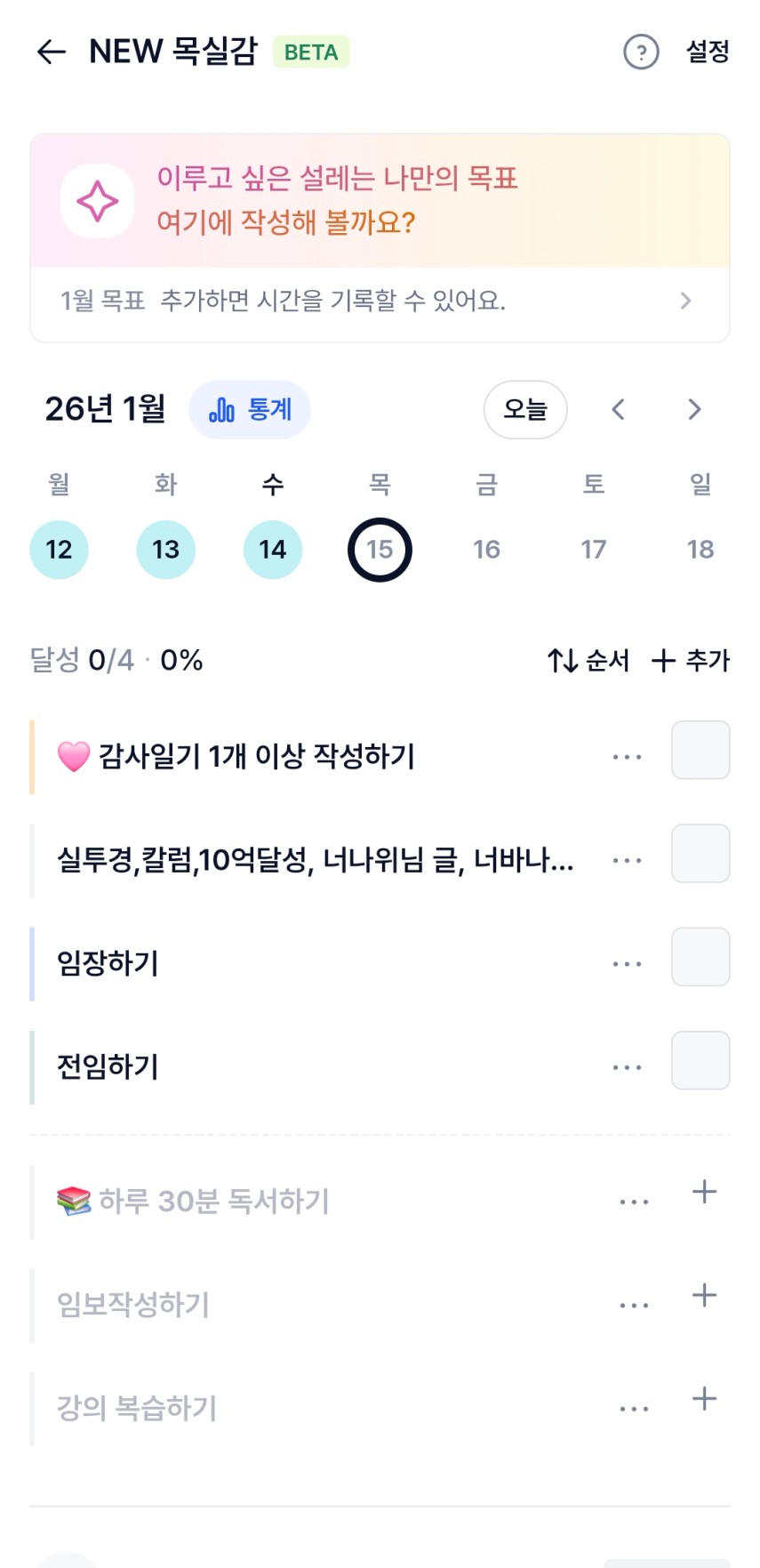View 통계 statistics
This screenshot has height=1568, width=760.
click(x=250, y=410)
